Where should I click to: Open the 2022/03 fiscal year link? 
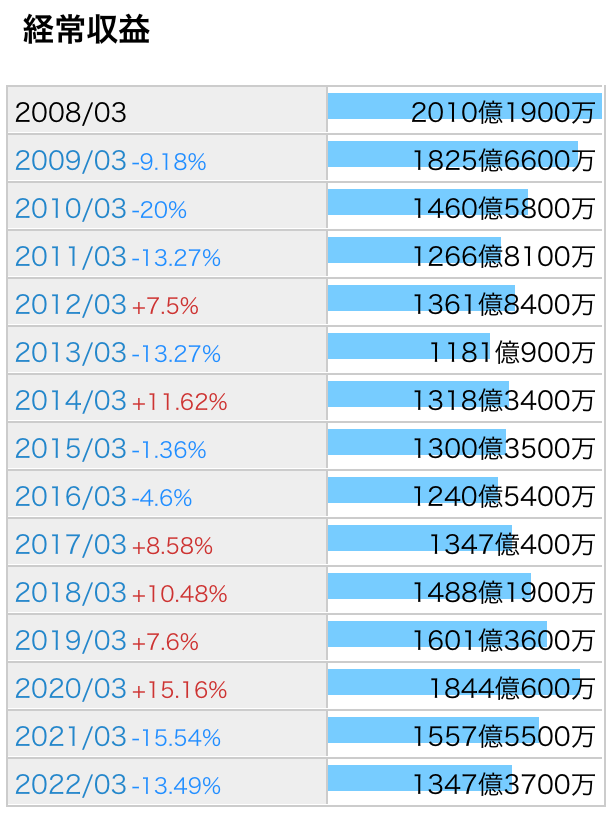click(x=71, y=785)
